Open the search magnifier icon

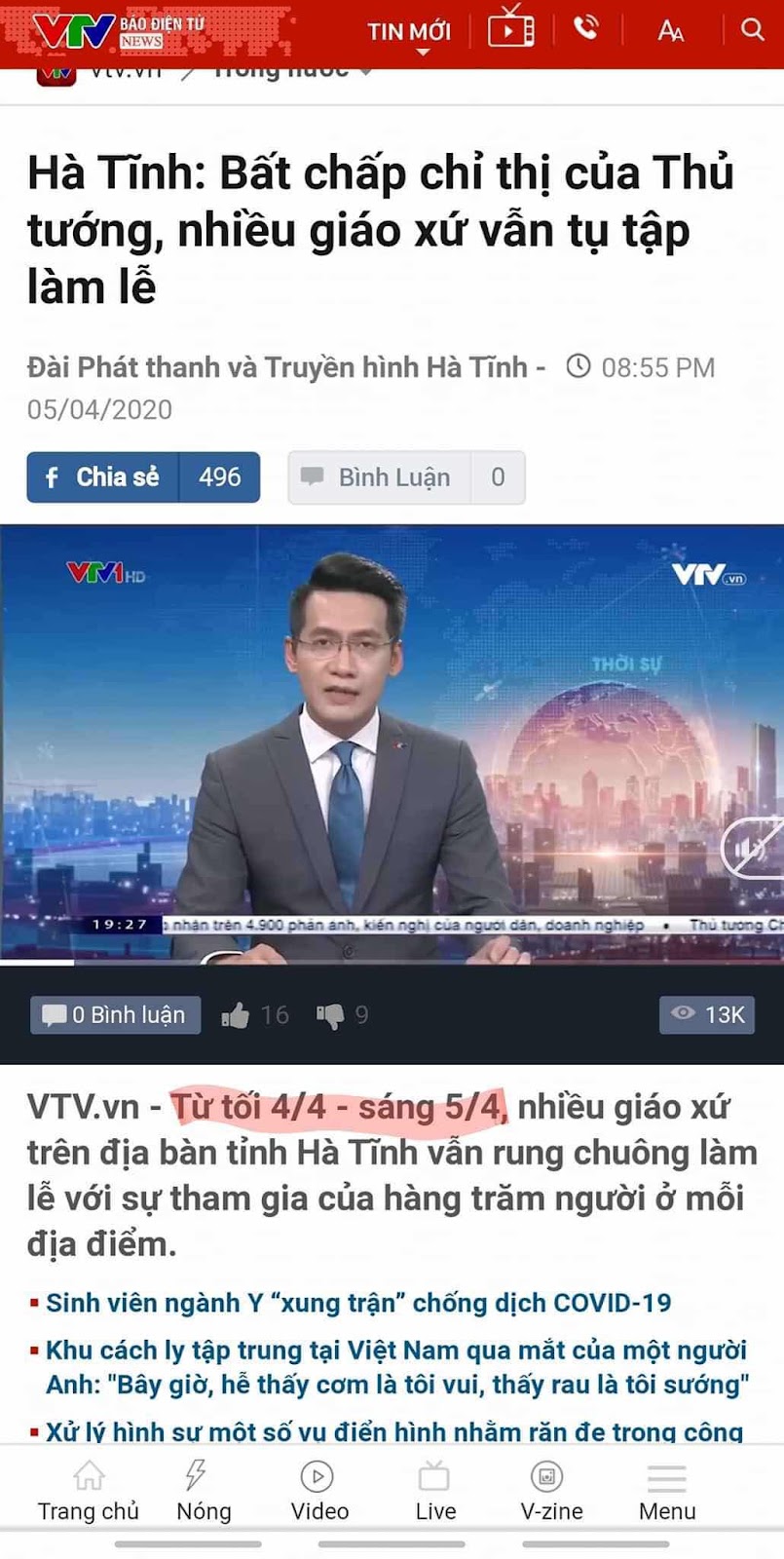coord(752,30)
